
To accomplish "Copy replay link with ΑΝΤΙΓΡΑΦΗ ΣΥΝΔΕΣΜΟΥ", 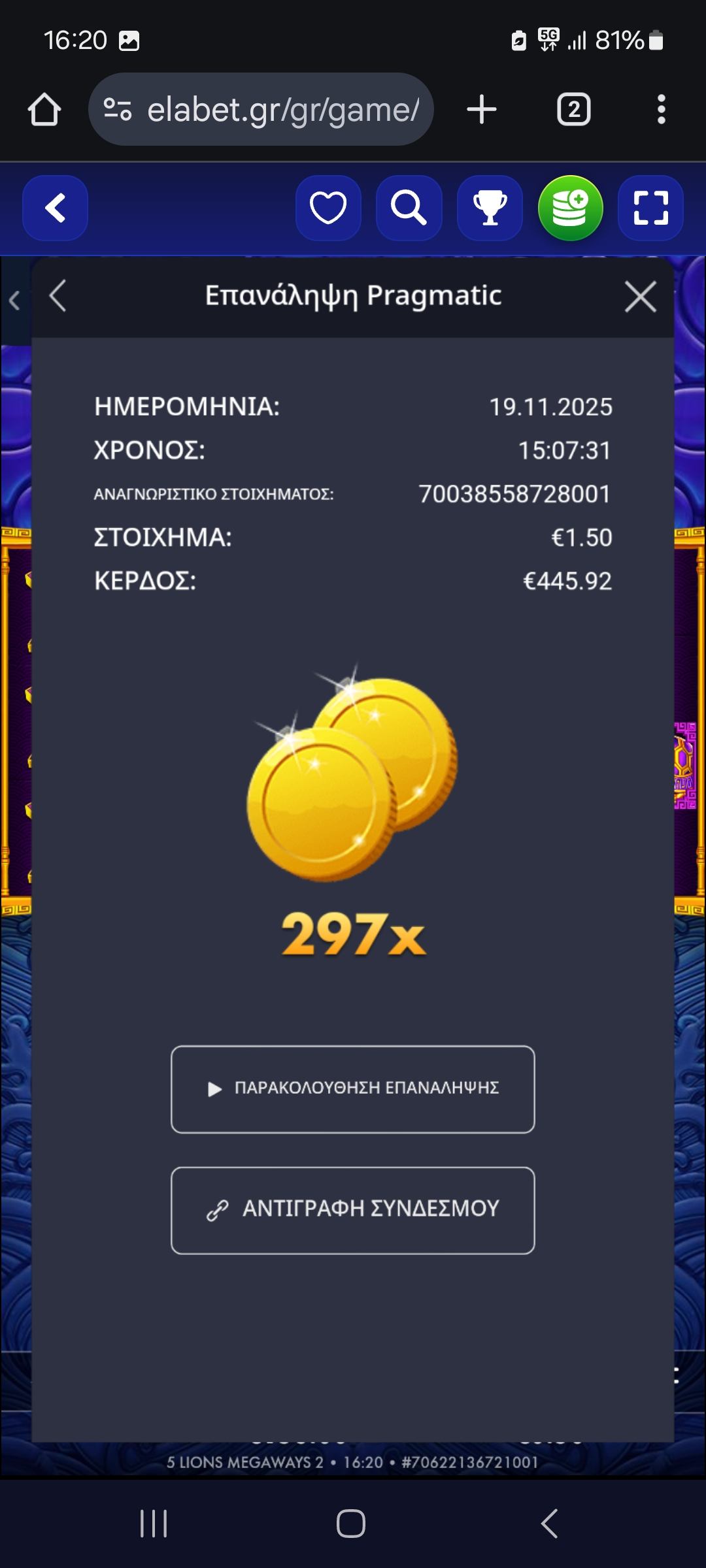I will point(353,1210).
